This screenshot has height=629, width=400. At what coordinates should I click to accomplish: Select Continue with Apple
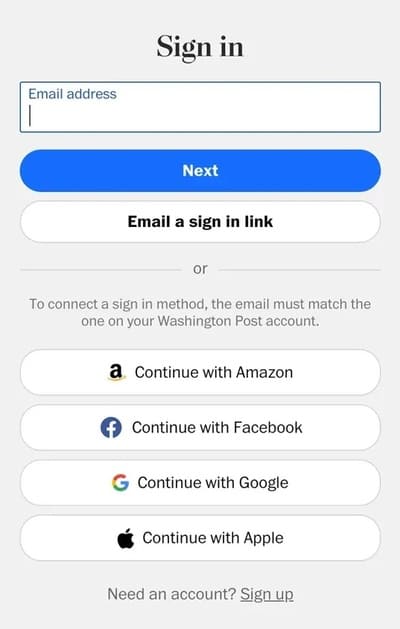(x=200, y=538)
